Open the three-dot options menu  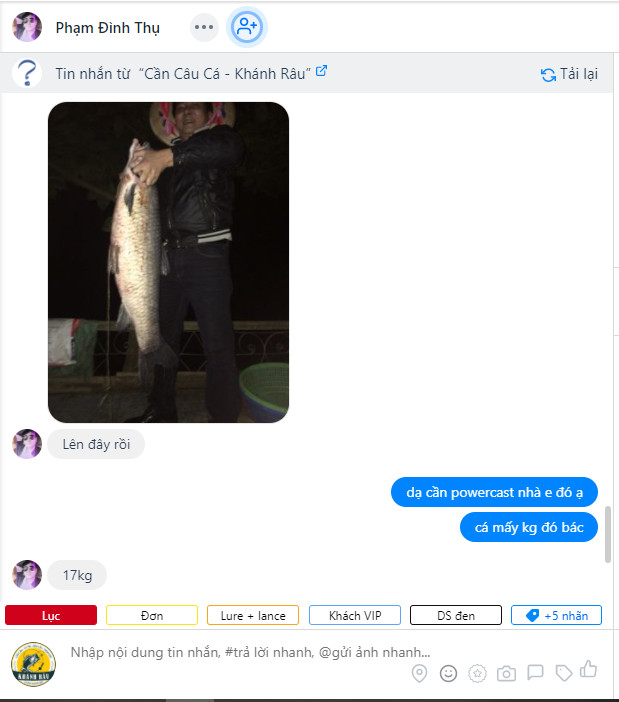[204, 27]
